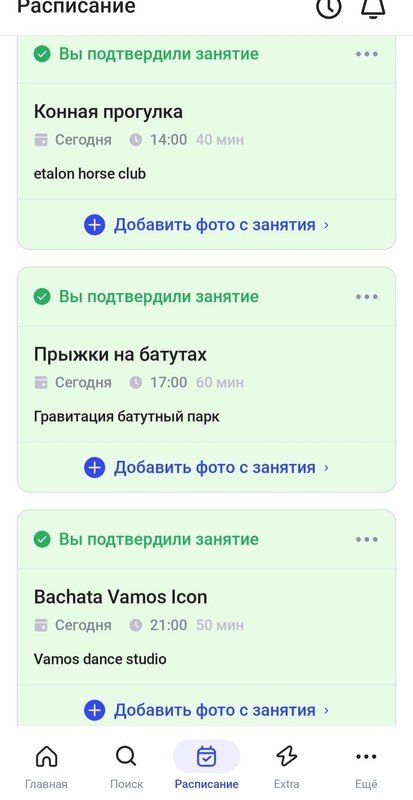Add a photo to Конная прогулка
This screenshot has width=413, height=800.
point(206,224)
